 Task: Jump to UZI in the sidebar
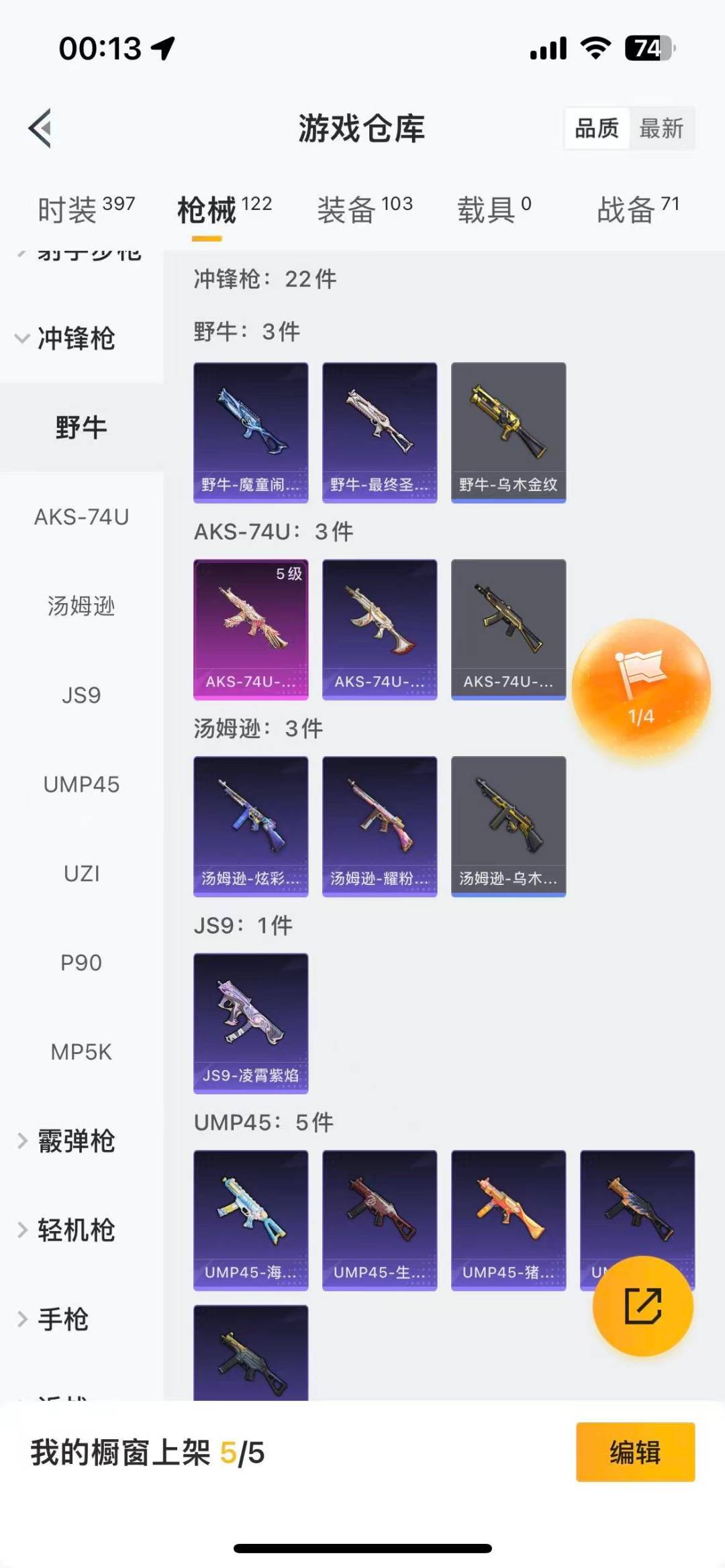tap(81, 874)
